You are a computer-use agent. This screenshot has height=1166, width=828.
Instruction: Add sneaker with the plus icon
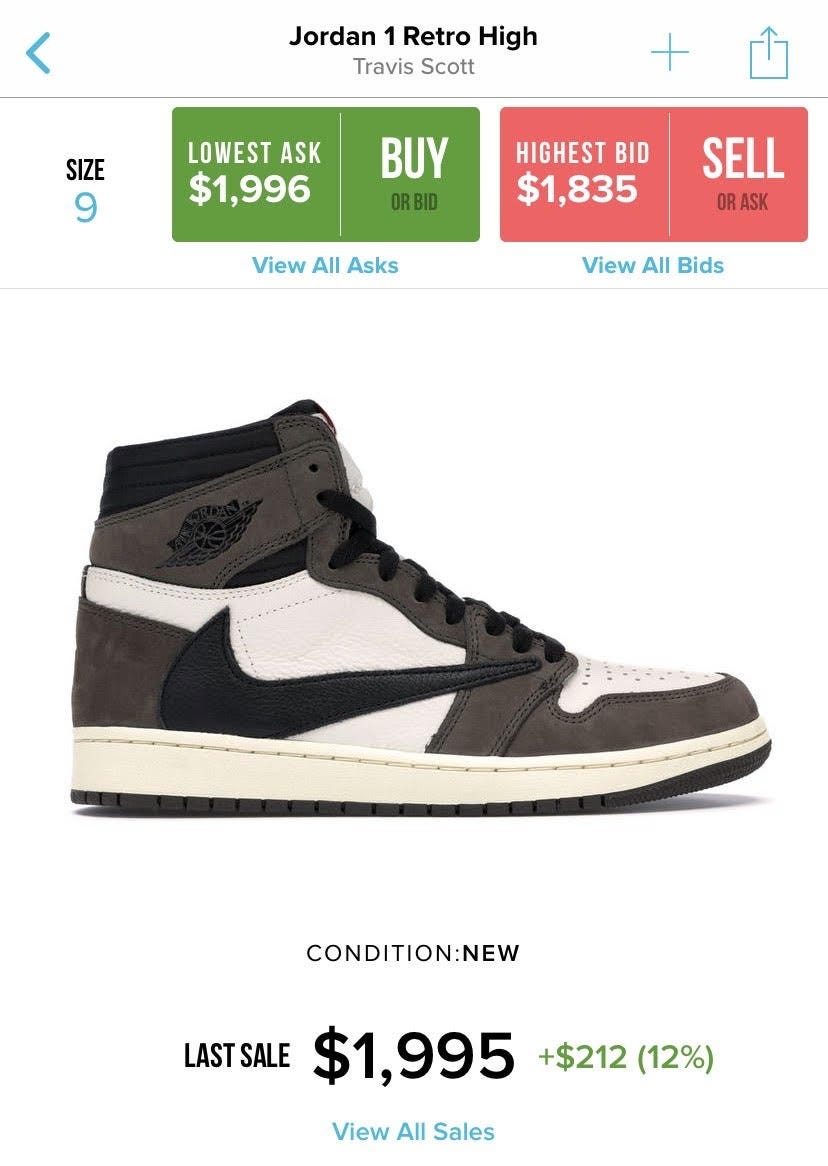point(670,52)
